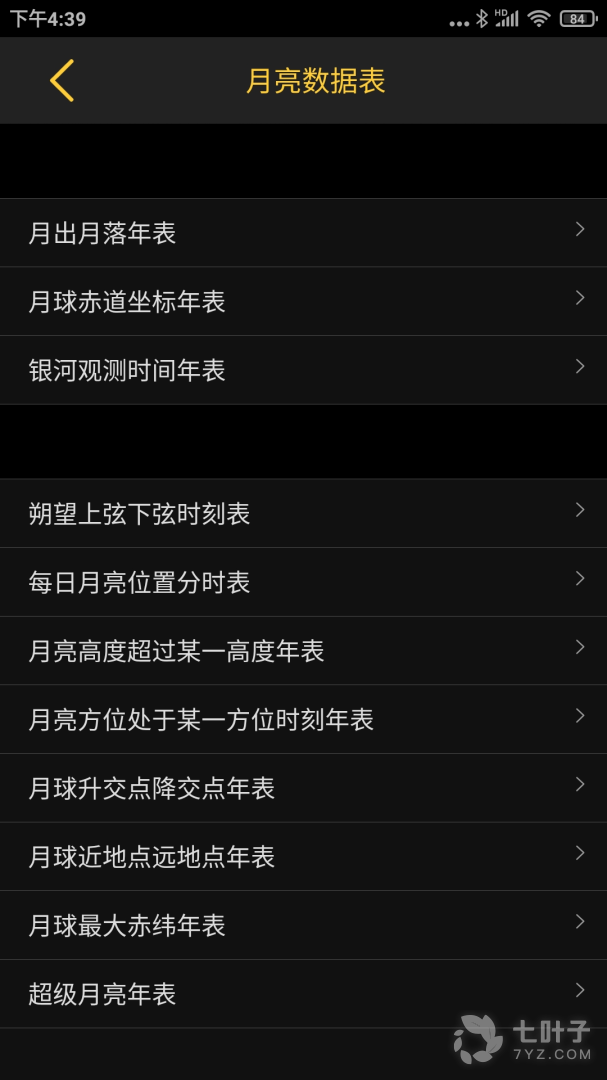Open 月球最大赤纬年表
The height and width of the screenshot is (1080, 607).
click(x=303, y=926)
